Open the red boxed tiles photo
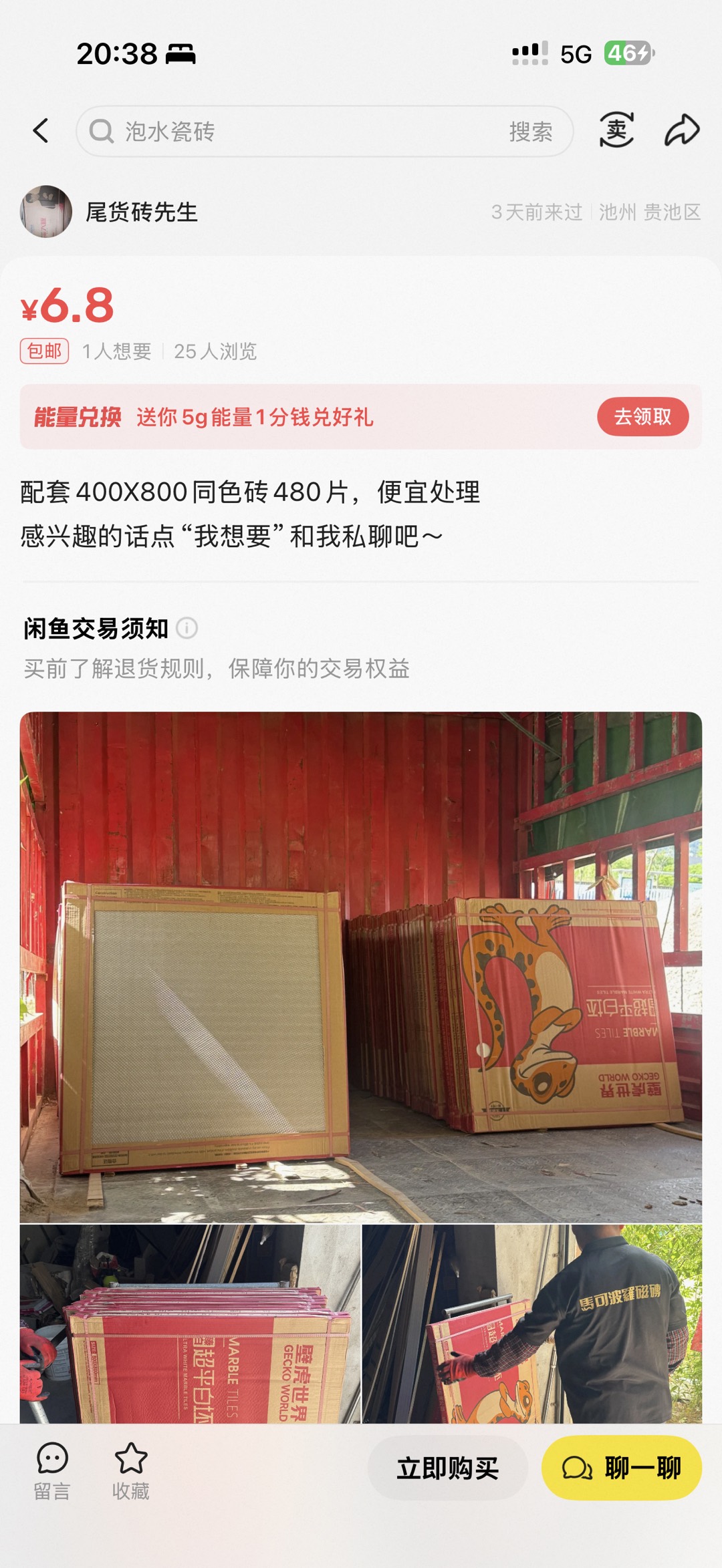The width and height of the screenshot is (722, 1568). 190,1323
